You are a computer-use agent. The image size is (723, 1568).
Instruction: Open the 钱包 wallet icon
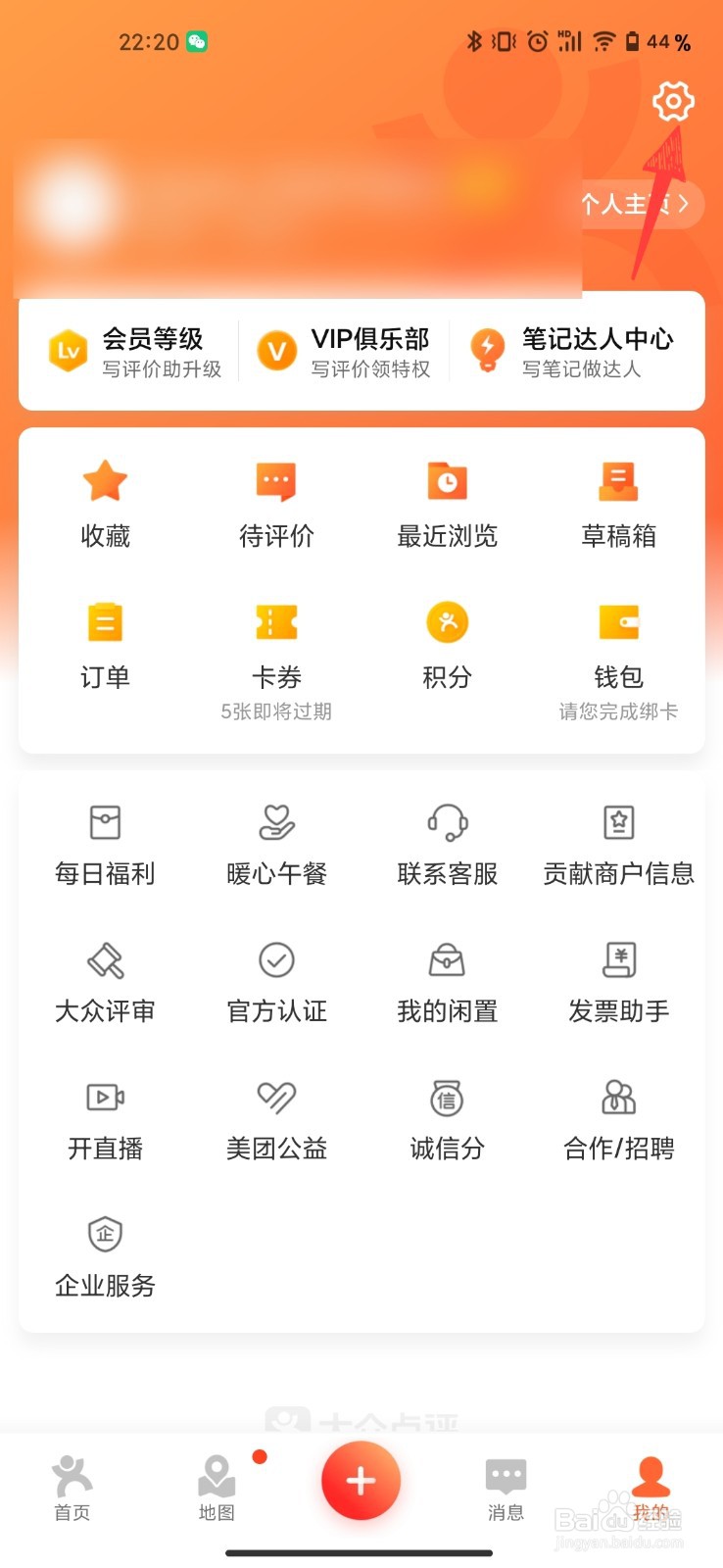617,621
